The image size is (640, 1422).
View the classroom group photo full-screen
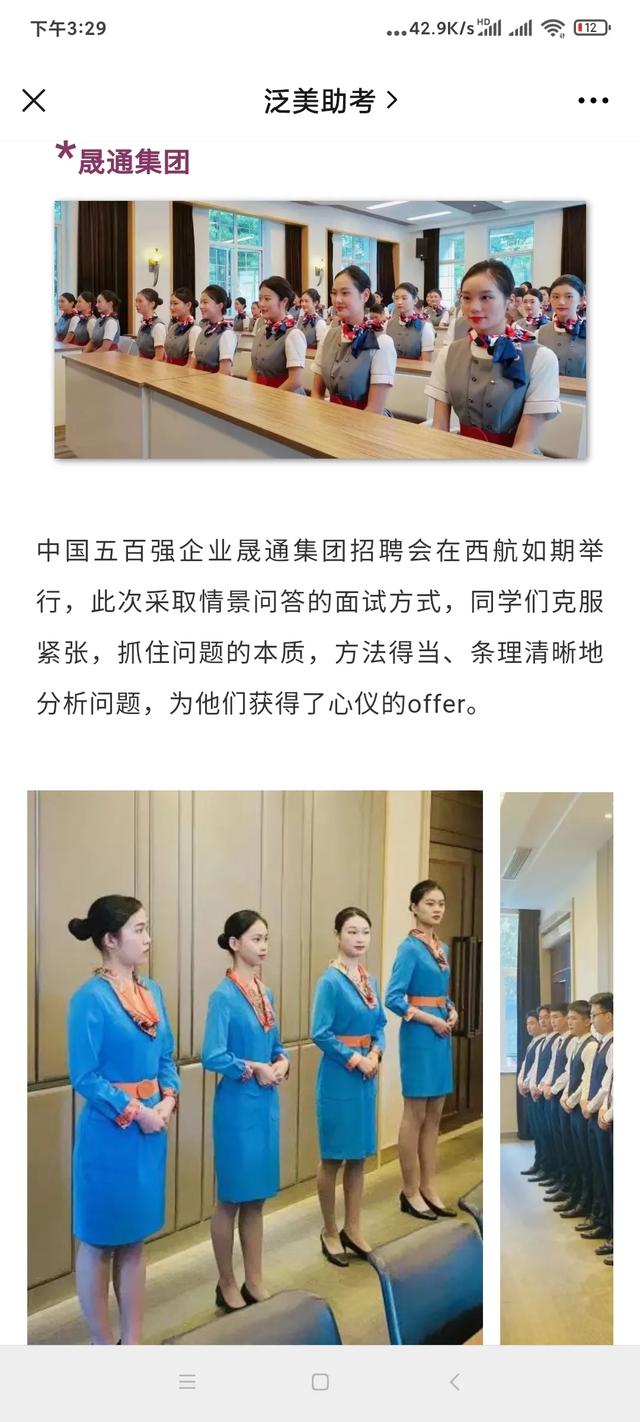pyautogui.click(x=320, y=329)
